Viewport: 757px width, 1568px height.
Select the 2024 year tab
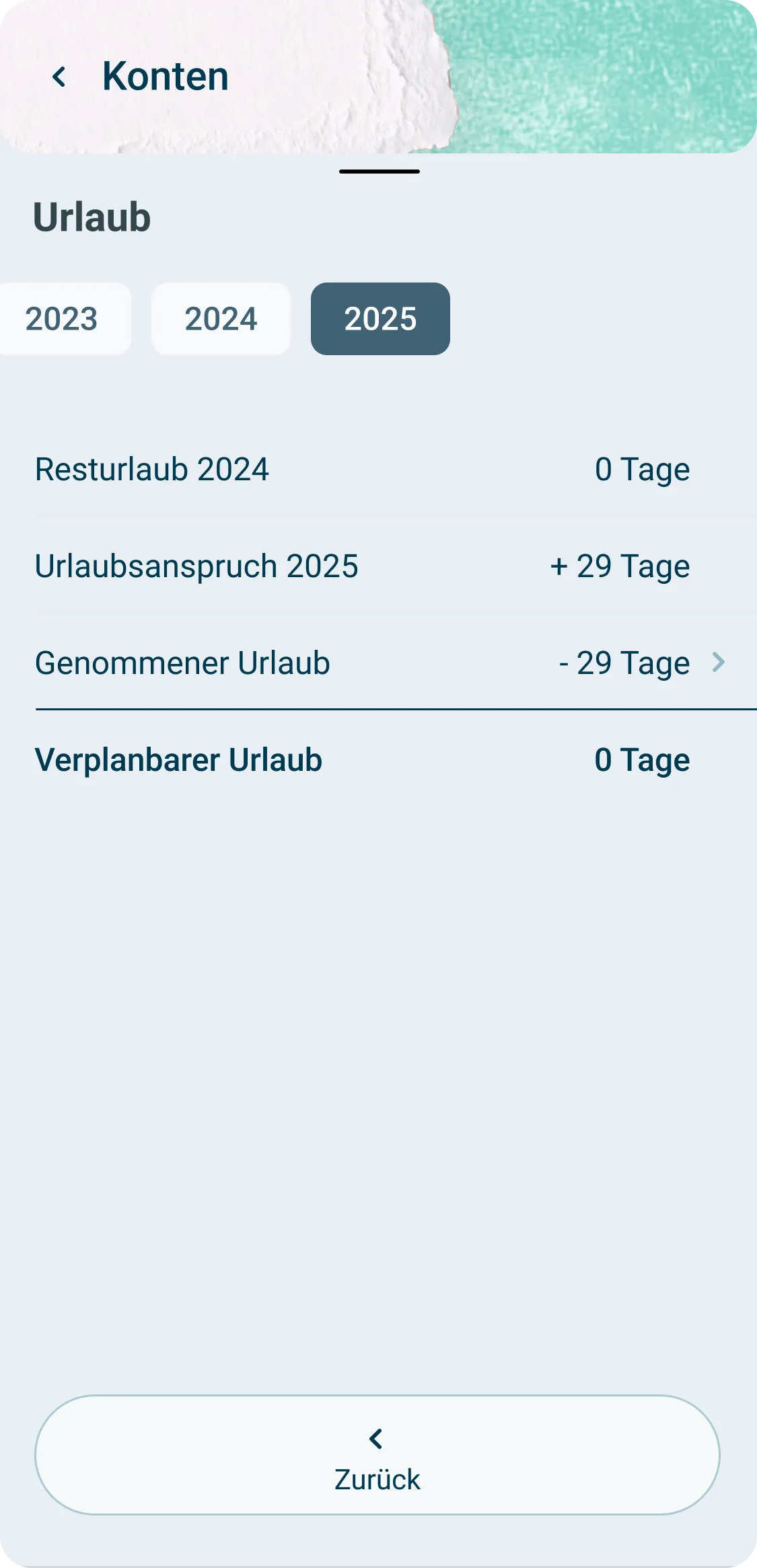click(221, 319)
